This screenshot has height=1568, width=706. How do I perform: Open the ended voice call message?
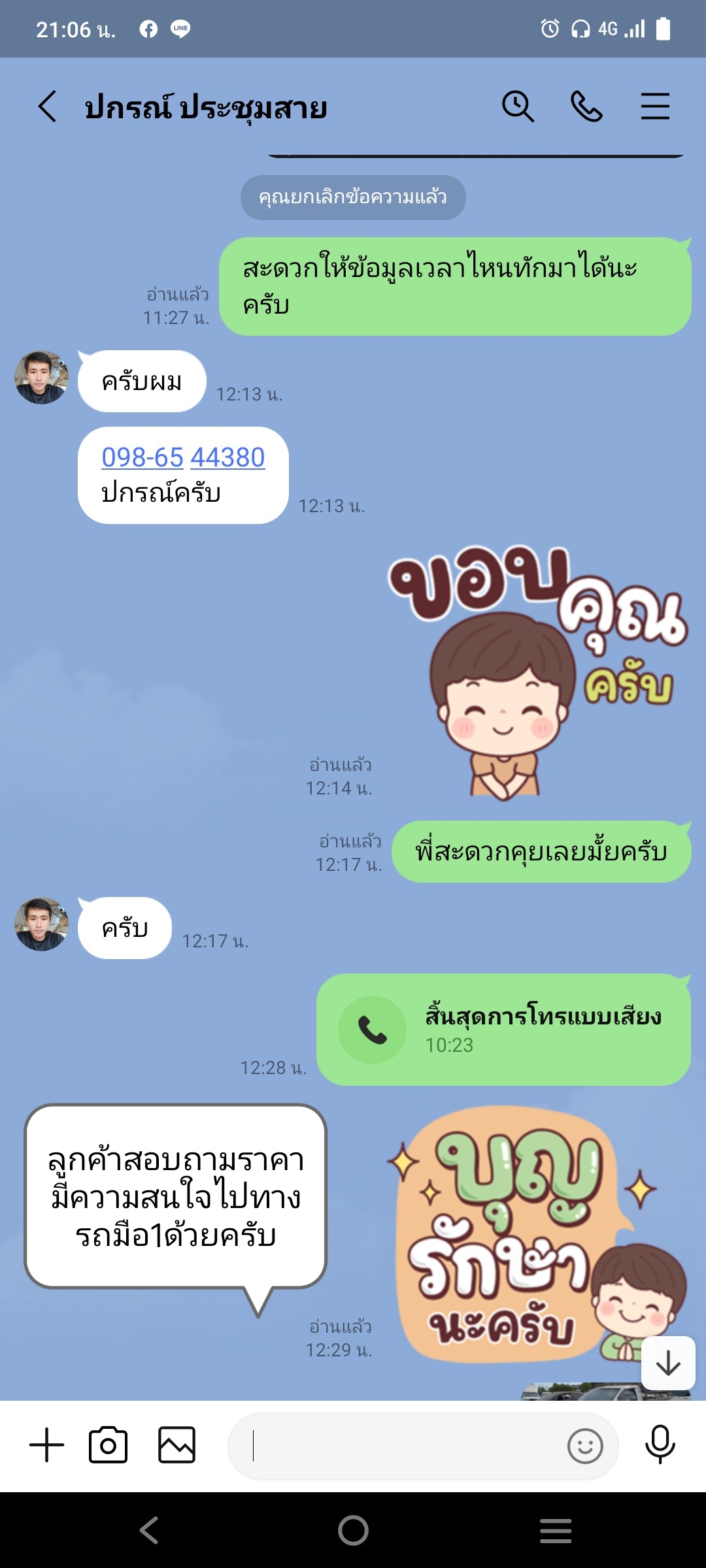coord(503,1030)
